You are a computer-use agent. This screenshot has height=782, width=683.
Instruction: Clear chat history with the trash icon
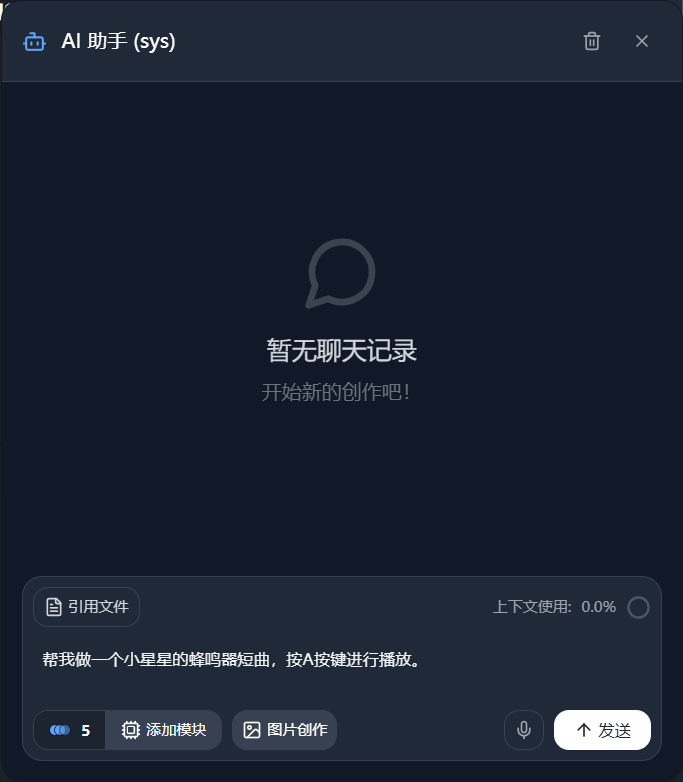click(592, 41)
